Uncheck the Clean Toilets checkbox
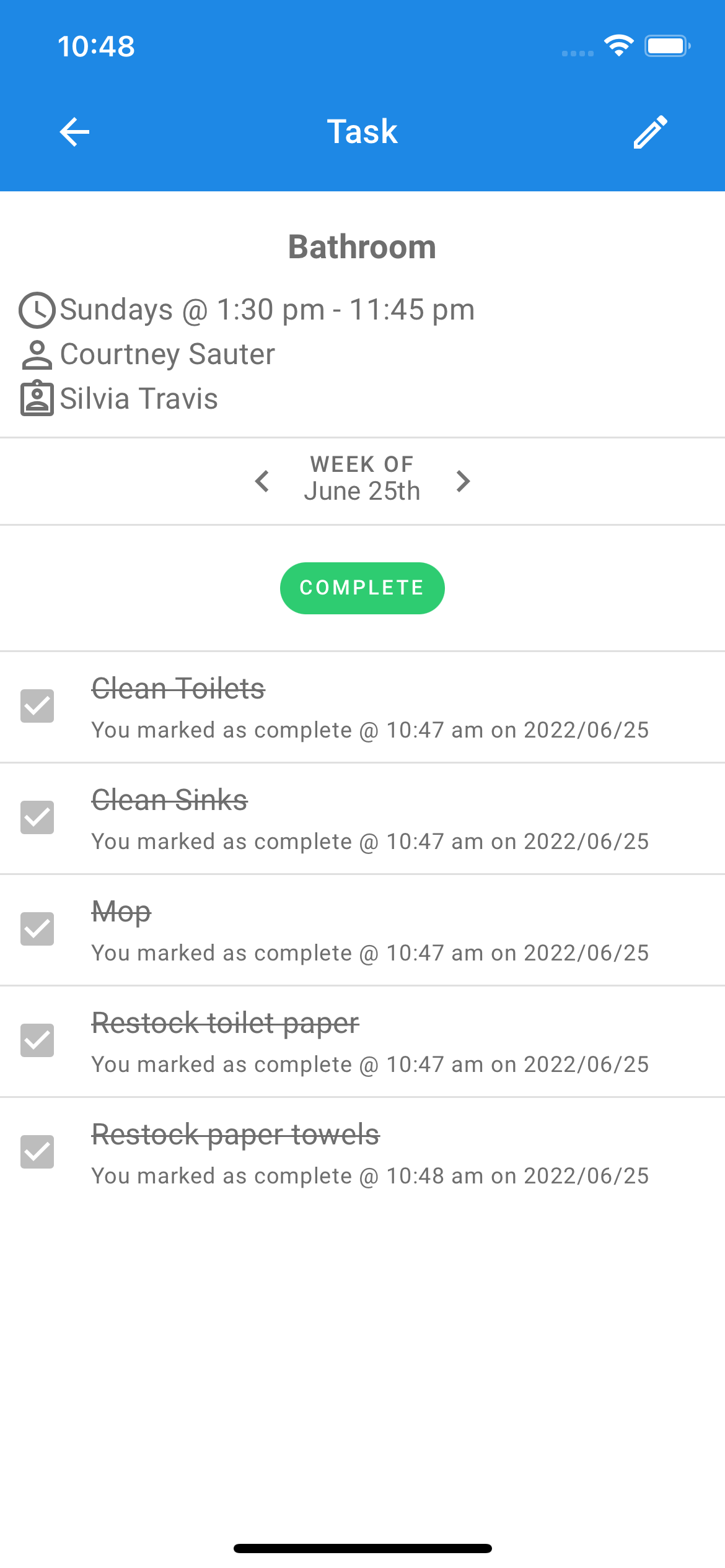 click(37, 706)
